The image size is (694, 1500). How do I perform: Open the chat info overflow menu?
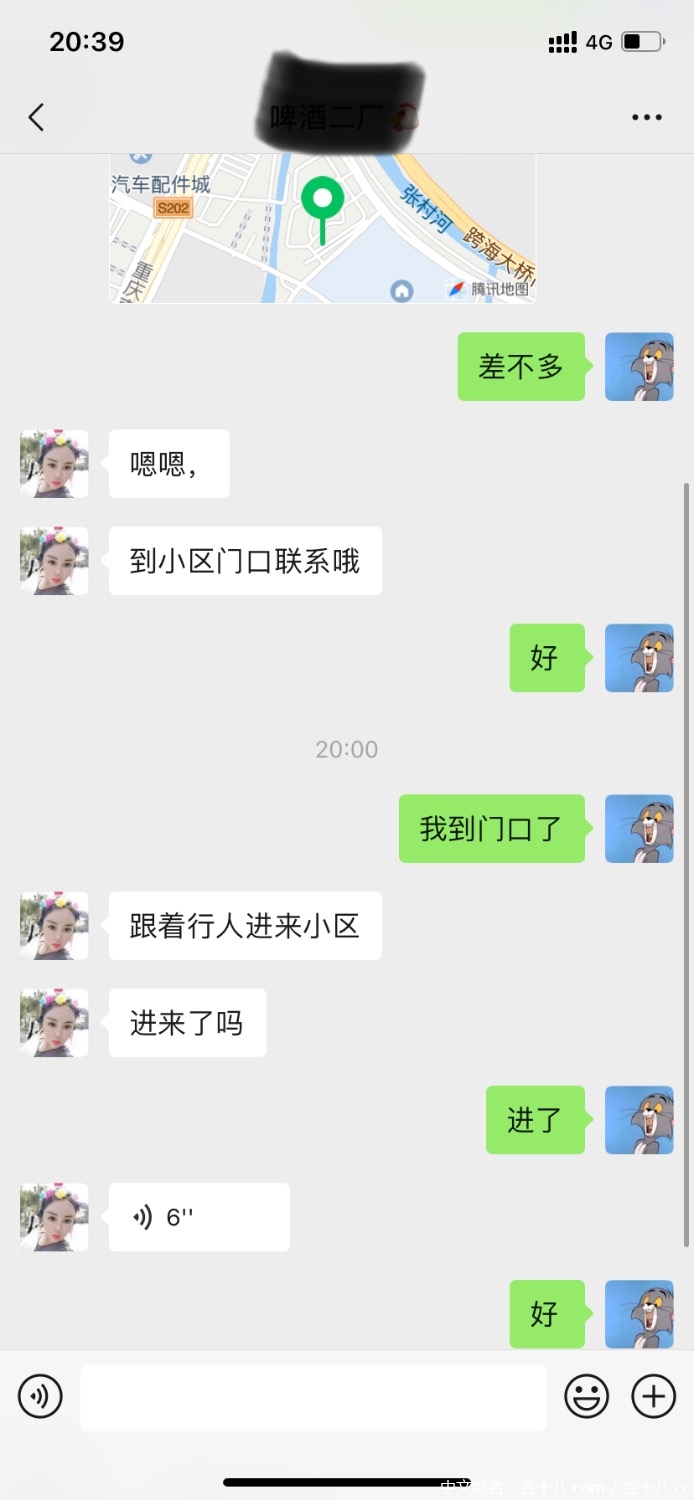click(647, 118)
